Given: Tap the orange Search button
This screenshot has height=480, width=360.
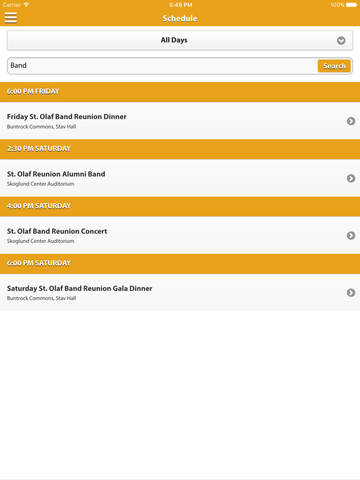Looking at the screenshot, I should [x=334, y=66].
